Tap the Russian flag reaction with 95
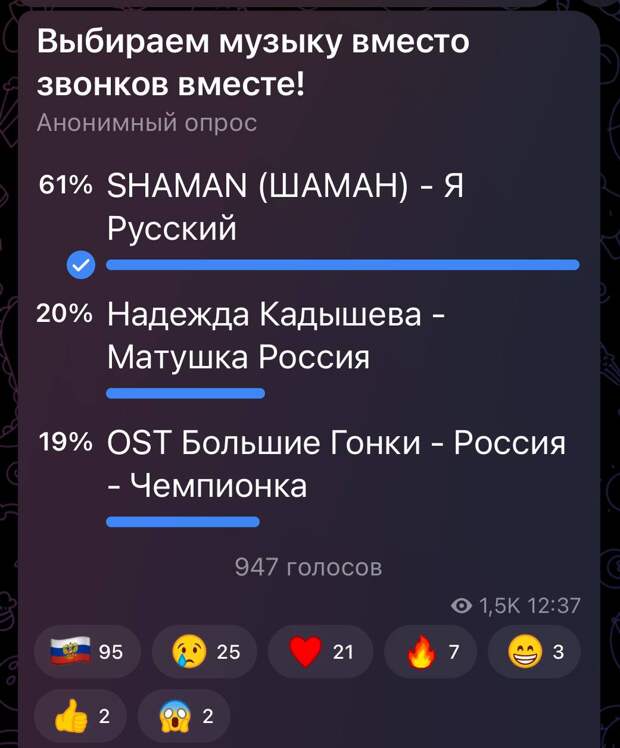 [87, 652]
